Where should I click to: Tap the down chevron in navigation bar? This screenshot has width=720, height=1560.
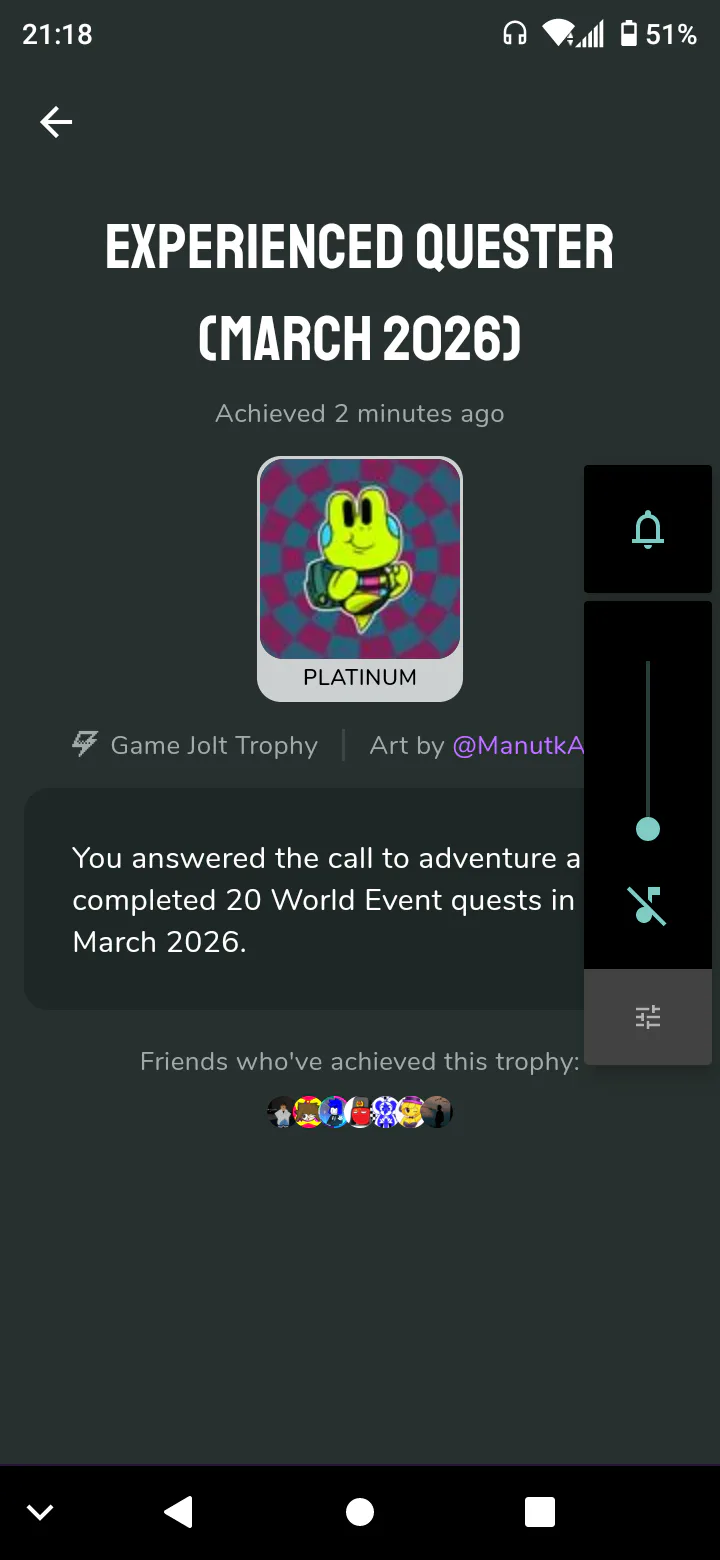click(40, 1512)
